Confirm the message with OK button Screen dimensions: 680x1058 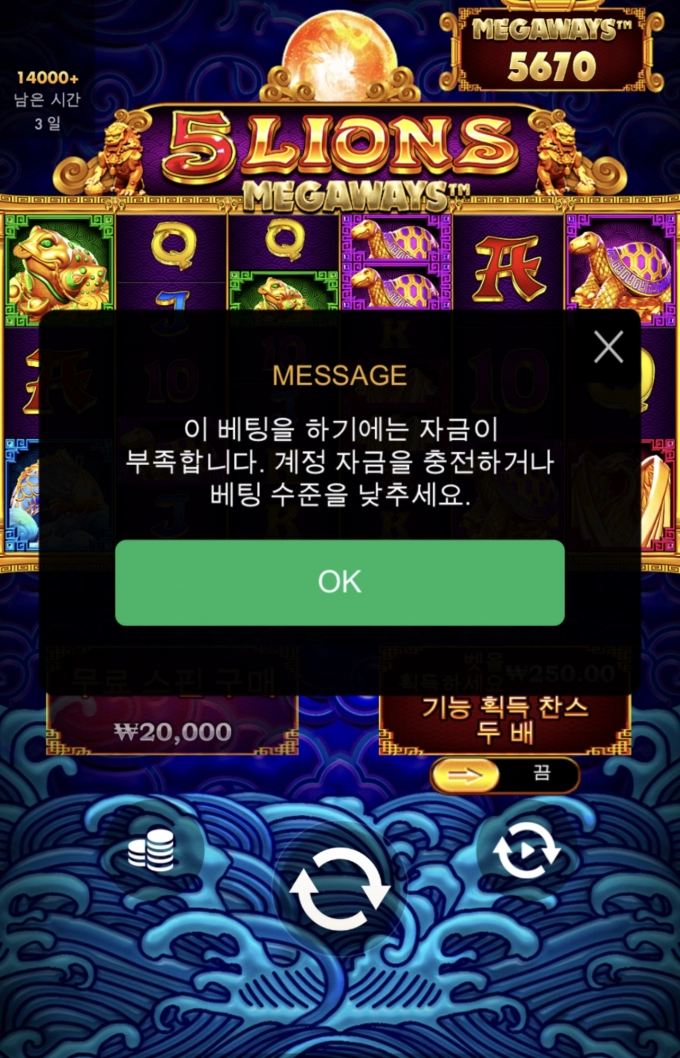339,582
